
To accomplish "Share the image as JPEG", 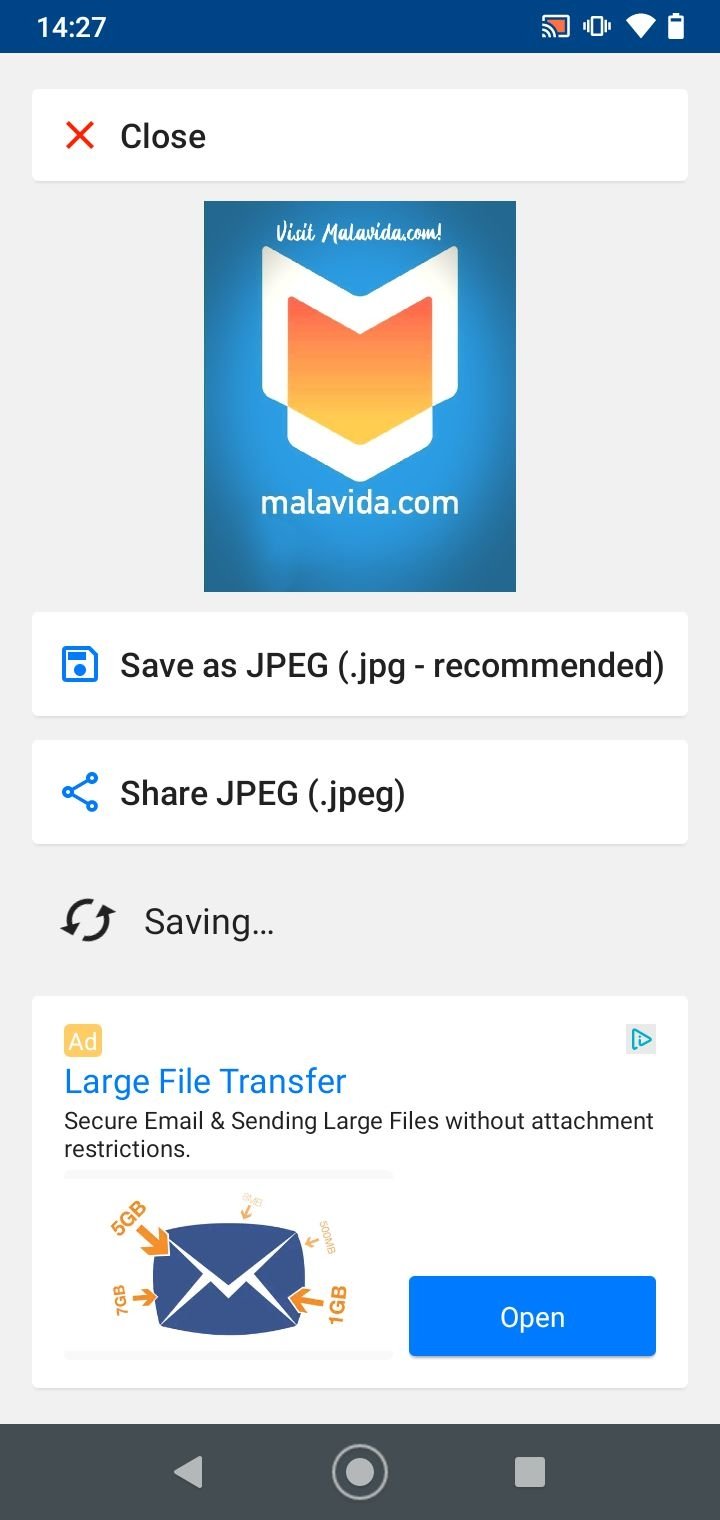I will coord(360,792).
